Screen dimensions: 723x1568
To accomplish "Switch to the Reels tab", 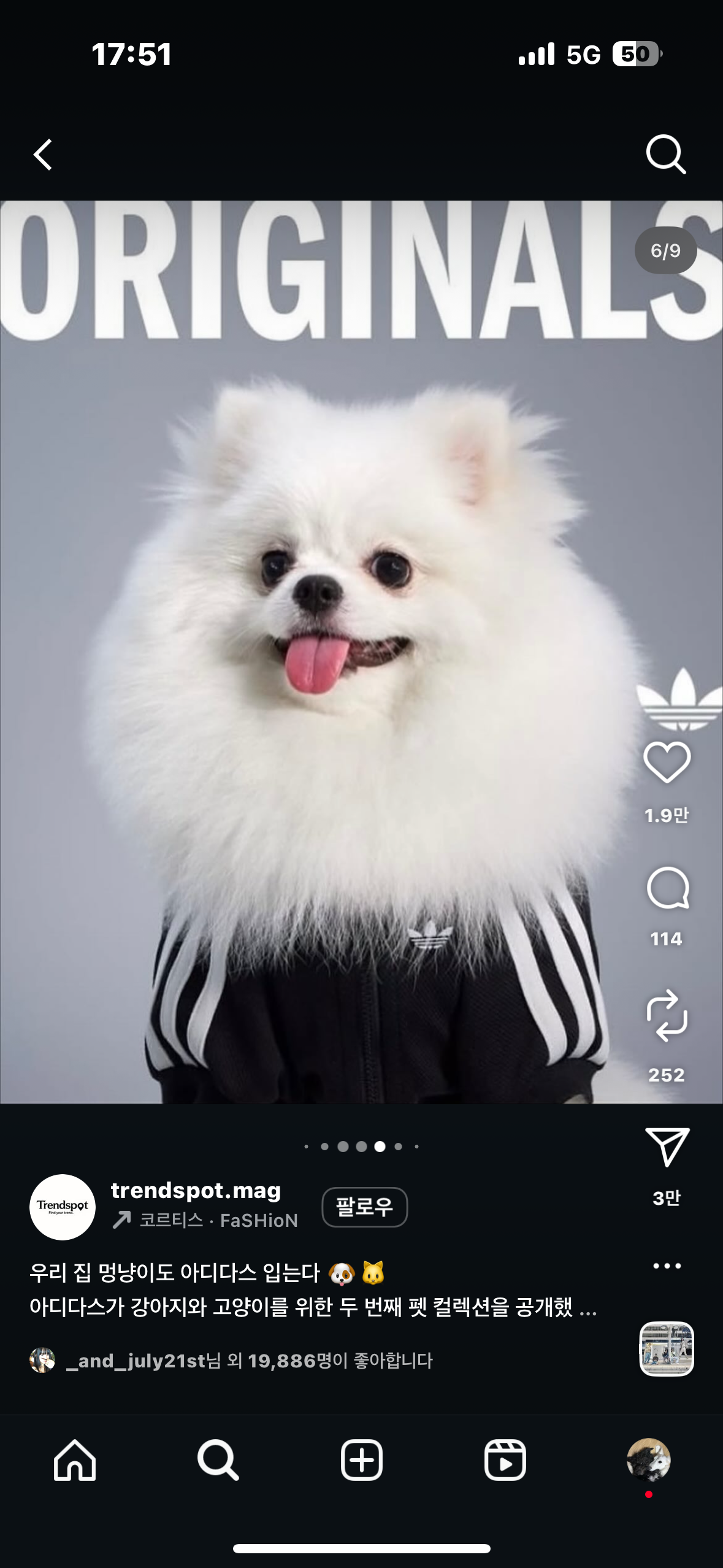I will coord(505,1460).
